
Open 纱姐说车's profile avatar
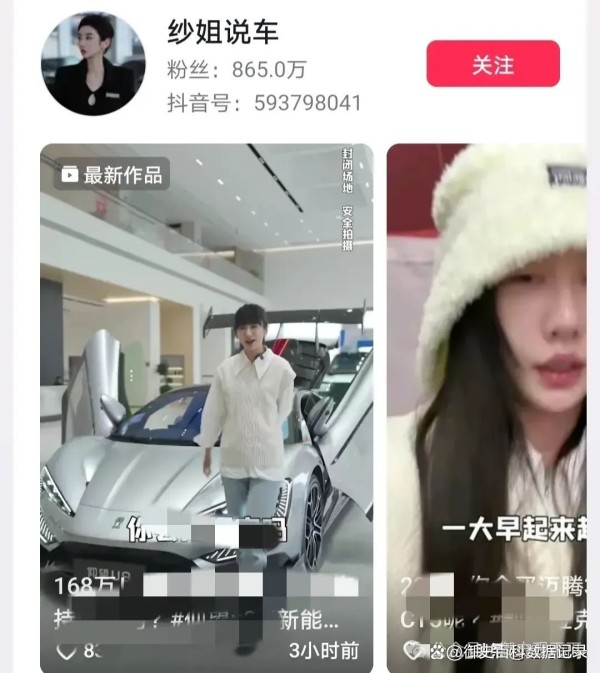(92, 64)
